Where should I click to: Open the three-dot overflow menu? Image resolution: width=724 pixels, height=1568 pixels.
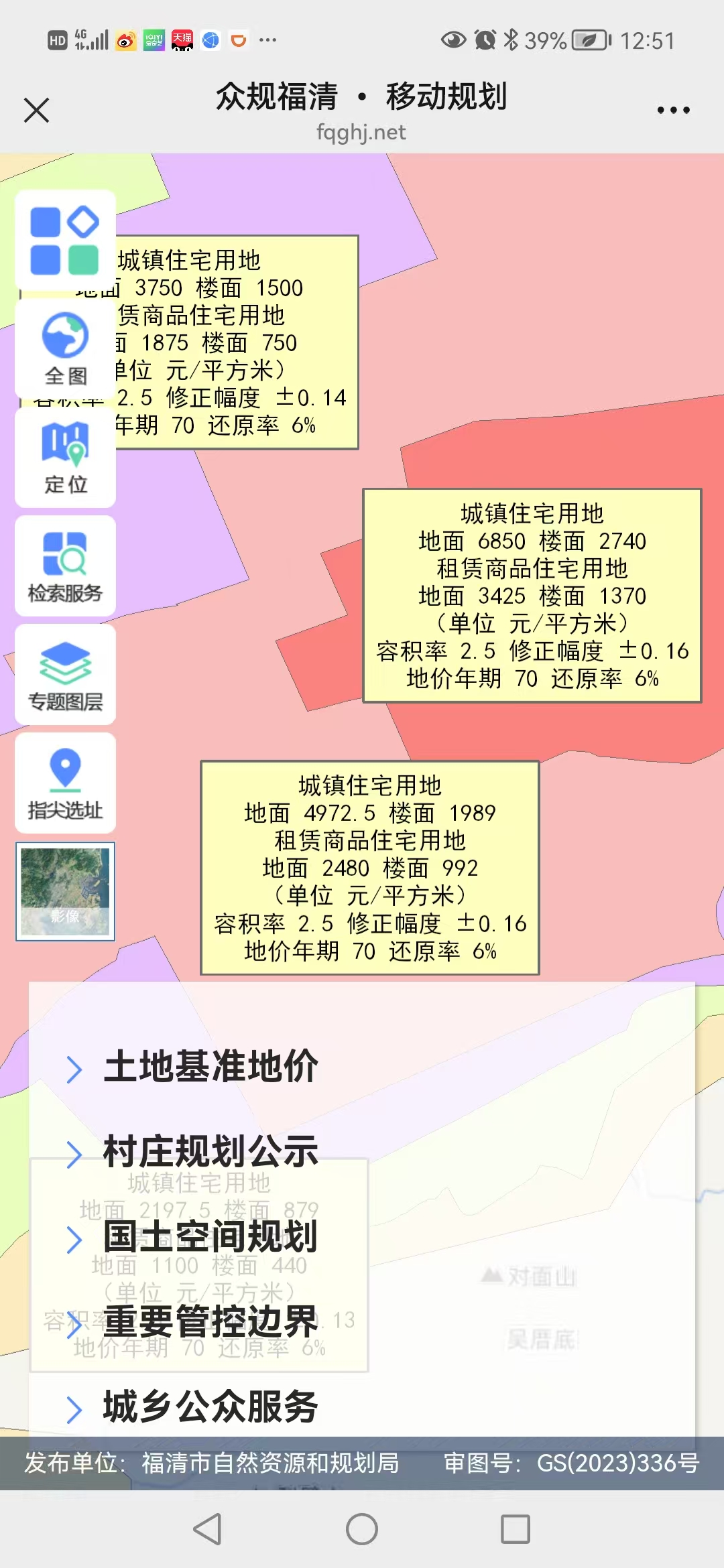click(x=673, y=110)
